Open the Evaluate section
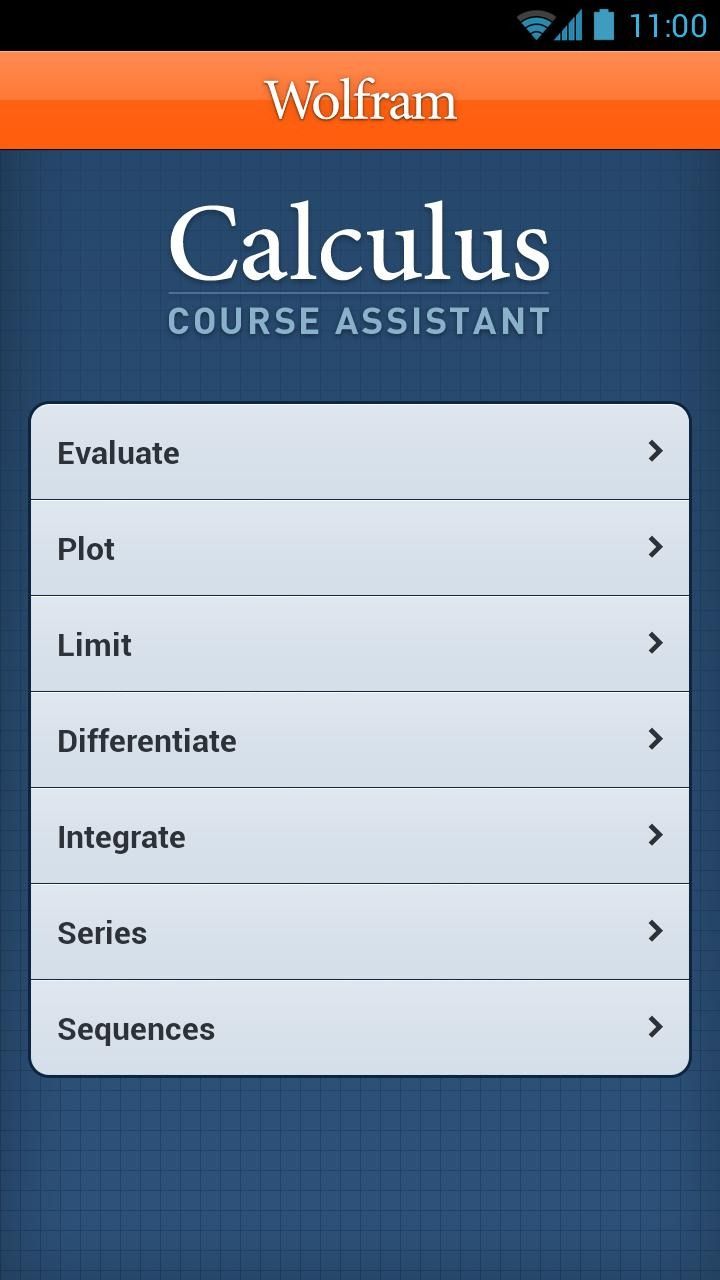 (300, 452)
